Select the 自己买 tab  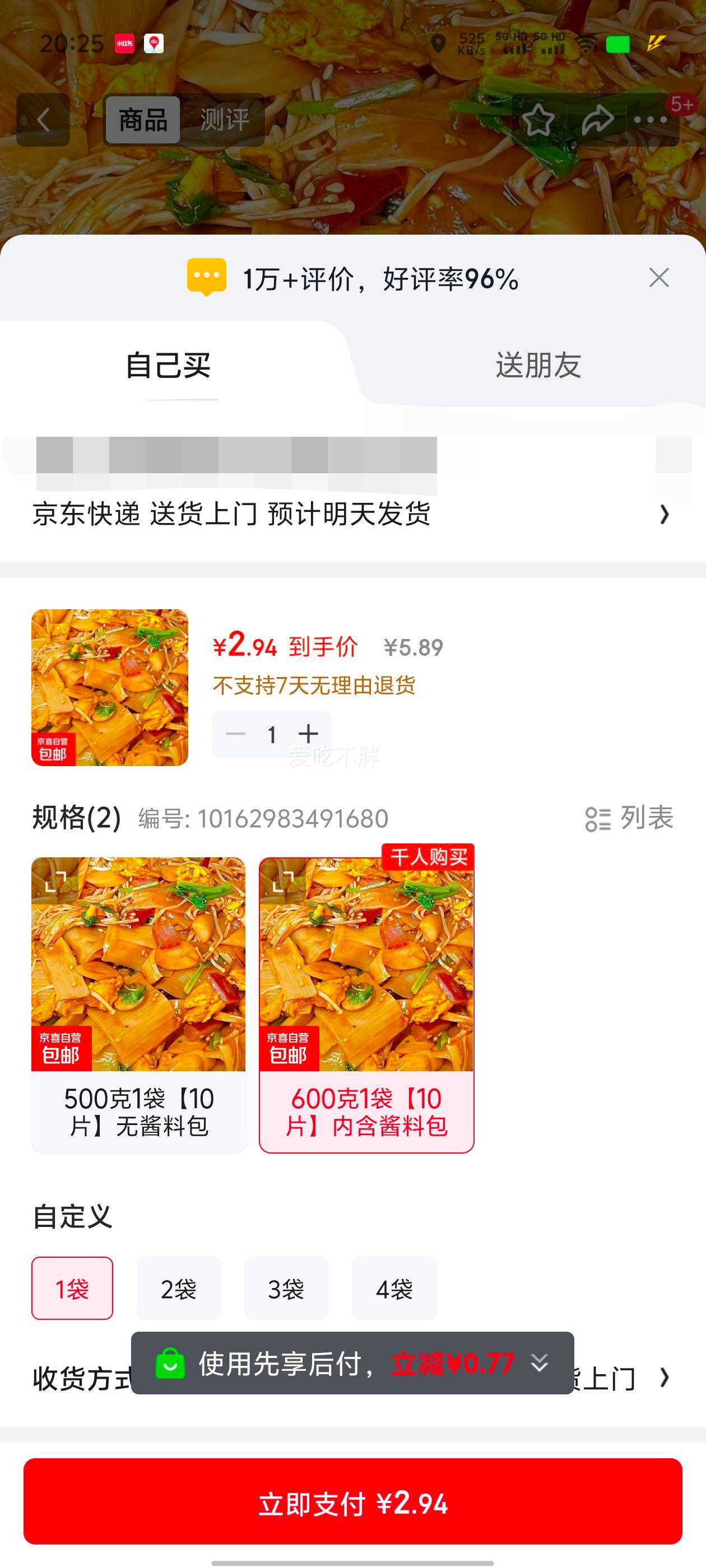click(x=168, y=366)
